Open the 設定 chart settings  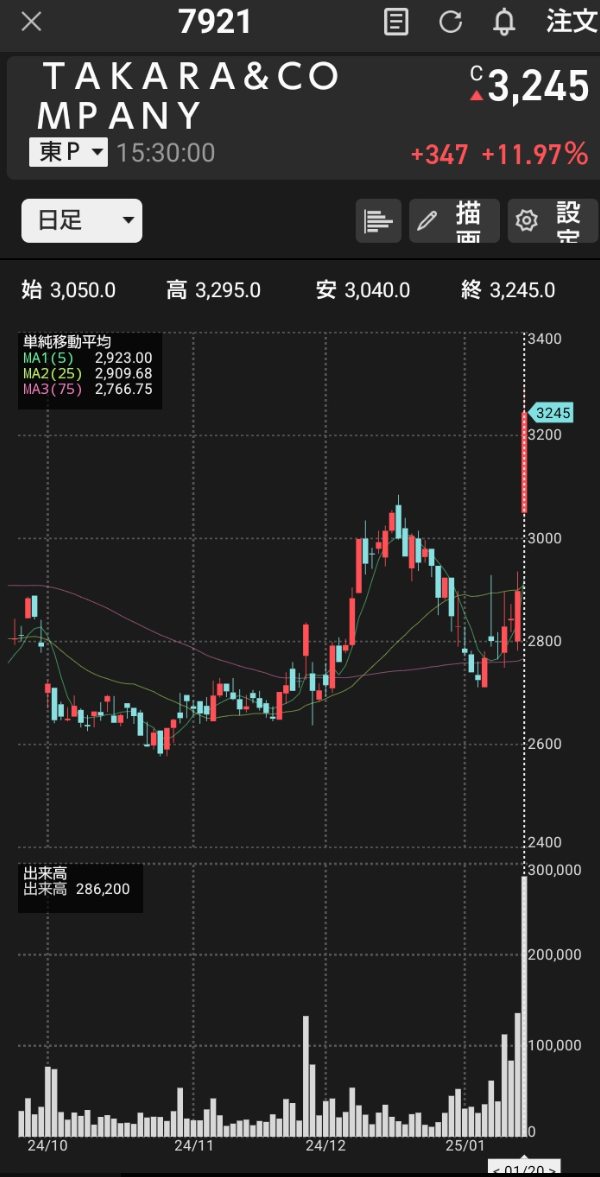coord(552,221)
